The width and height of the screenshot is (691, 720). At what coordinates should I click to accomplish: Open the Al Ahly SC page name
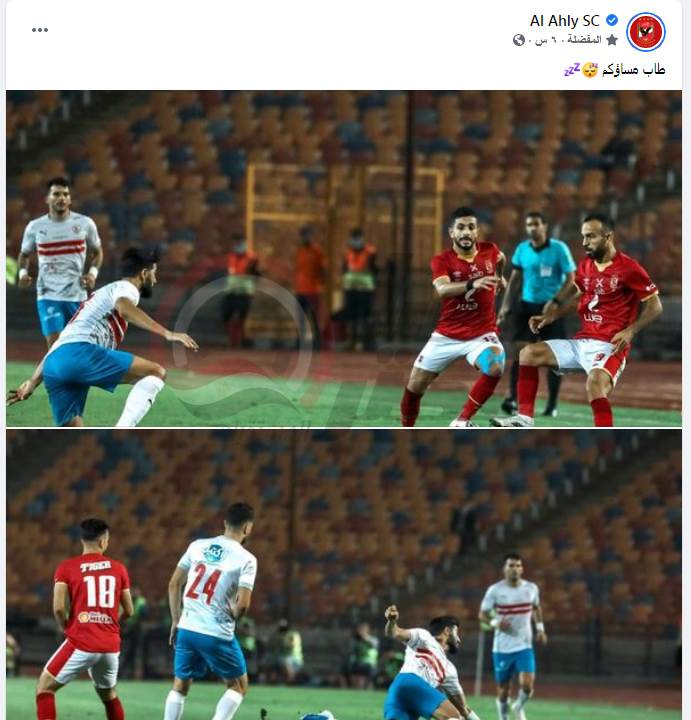coord(565,21)
